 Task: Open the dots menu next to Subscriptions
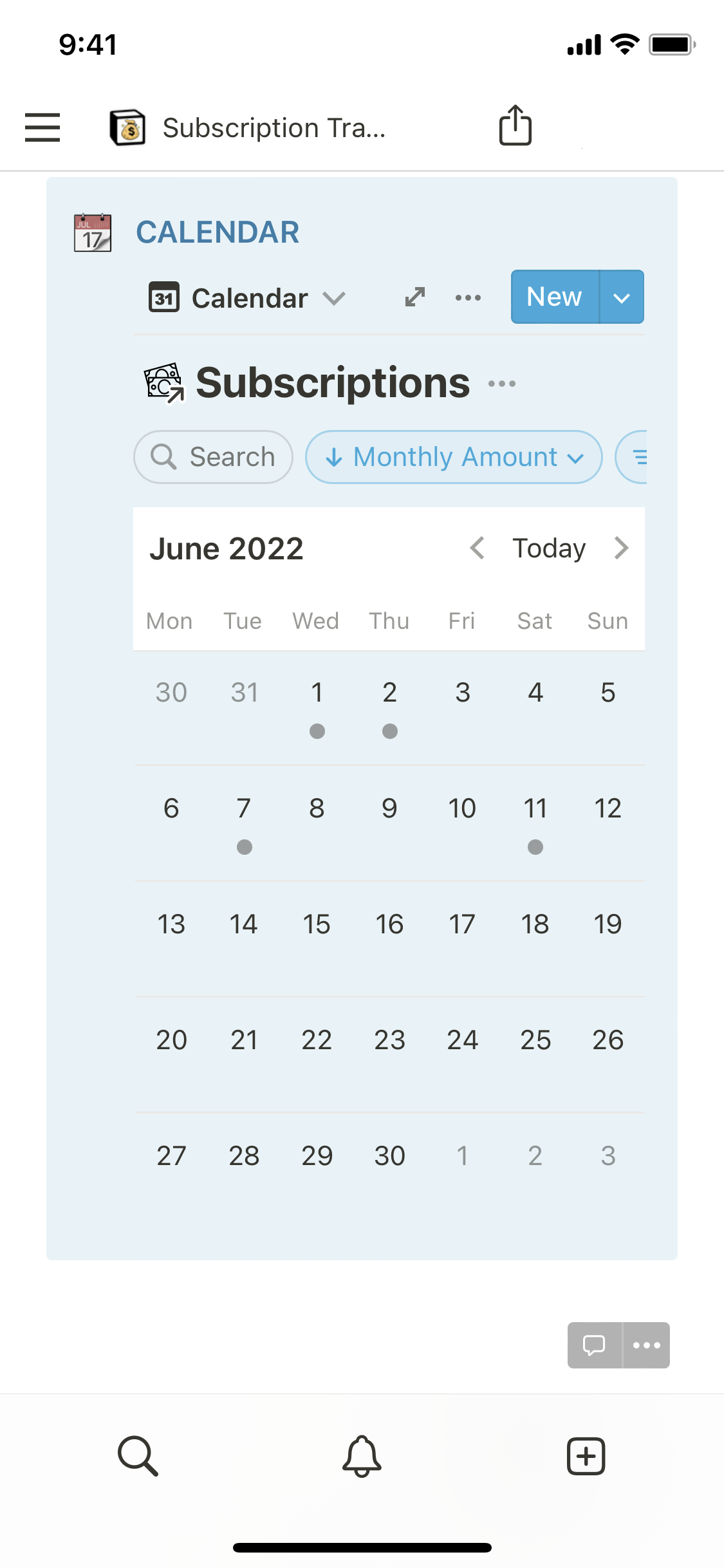(x=501, y=384)
